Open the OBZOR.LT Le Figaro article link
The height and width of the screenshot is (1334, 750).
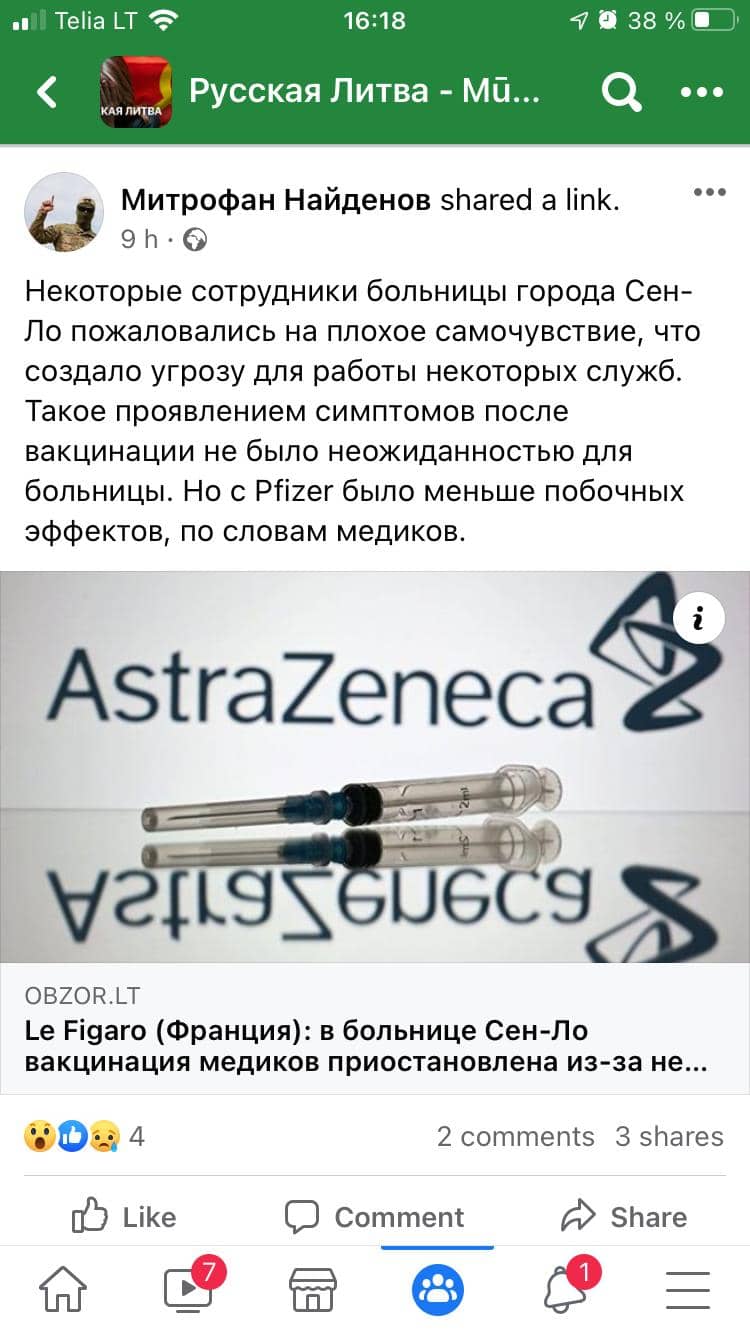point(375,1029)
